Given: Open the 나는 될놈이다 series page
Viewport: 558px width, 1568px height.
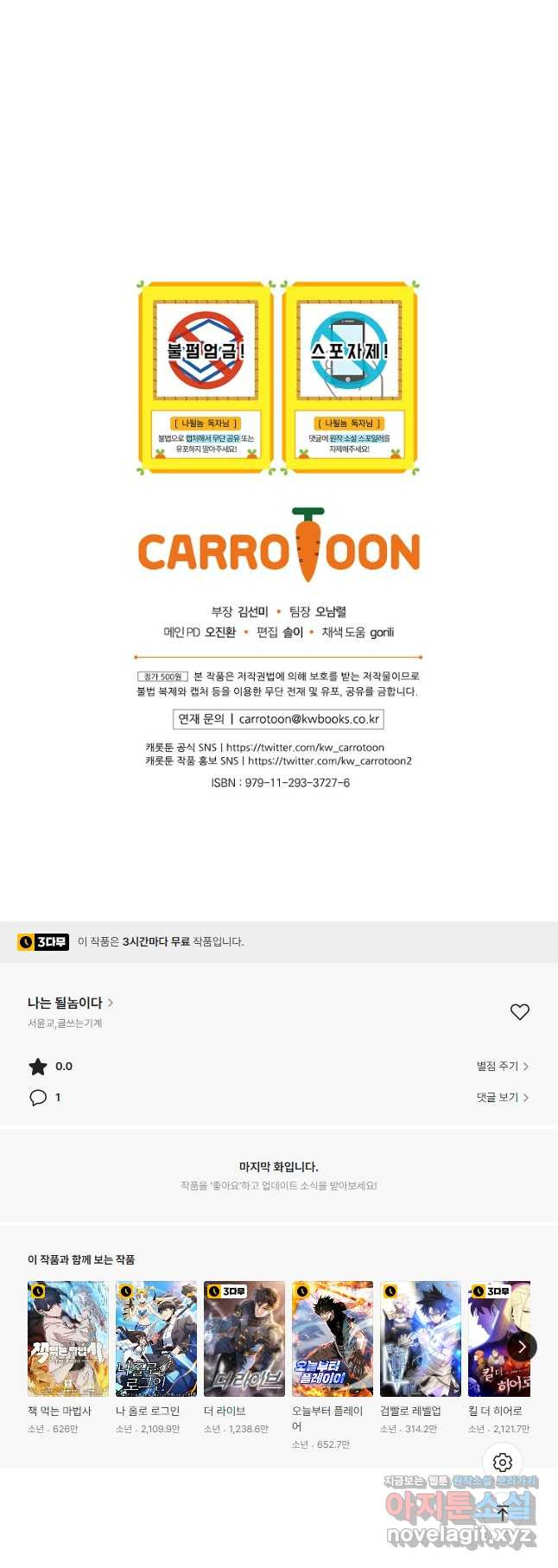Looking at the screenshot, I should click(70, 1003).
